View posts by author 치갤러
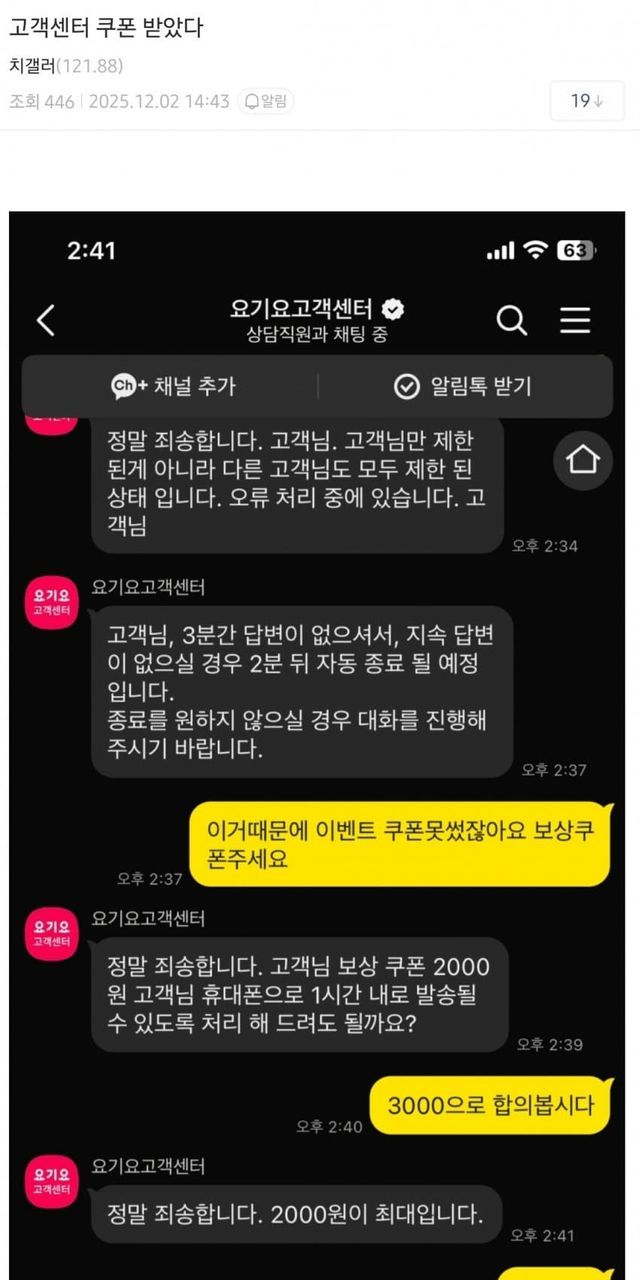This screenshot has width=640, height=1280. [30, 66]
